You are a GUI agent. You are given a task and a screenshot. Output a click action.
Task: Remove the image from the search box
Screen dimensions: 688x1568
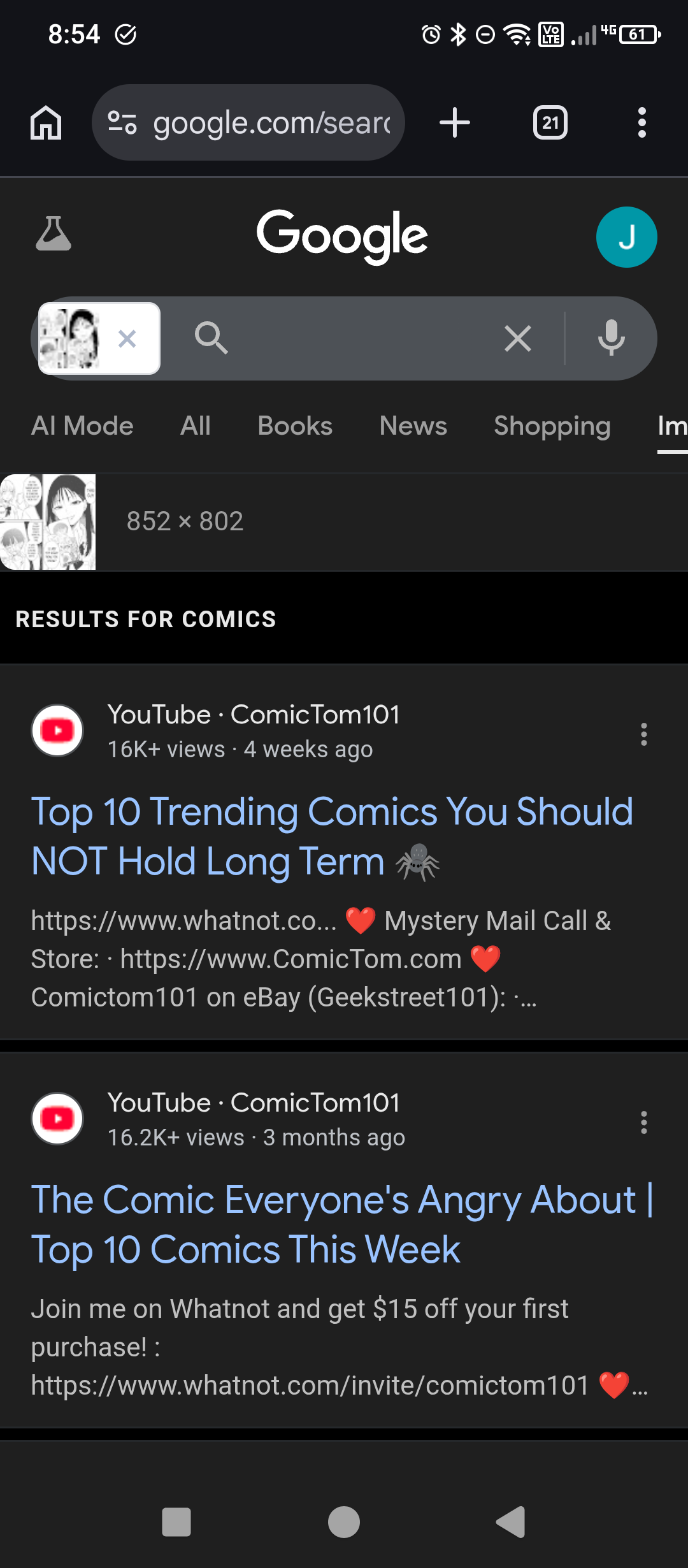[127, 338]
